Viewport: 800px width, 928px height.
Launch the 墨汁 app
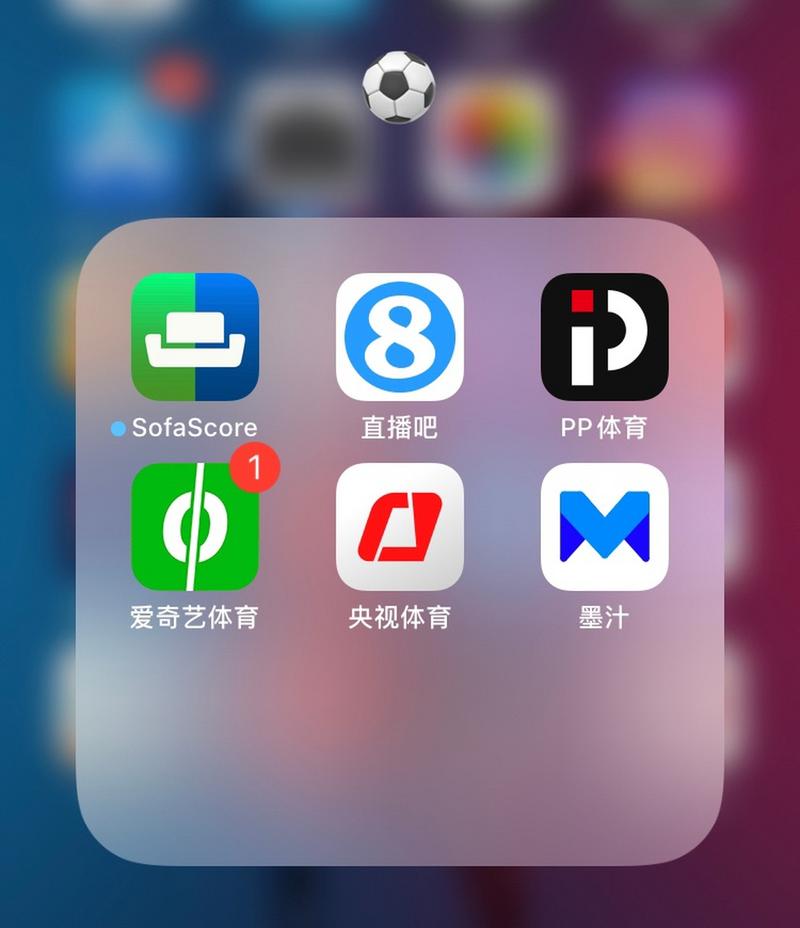(602, 527)
